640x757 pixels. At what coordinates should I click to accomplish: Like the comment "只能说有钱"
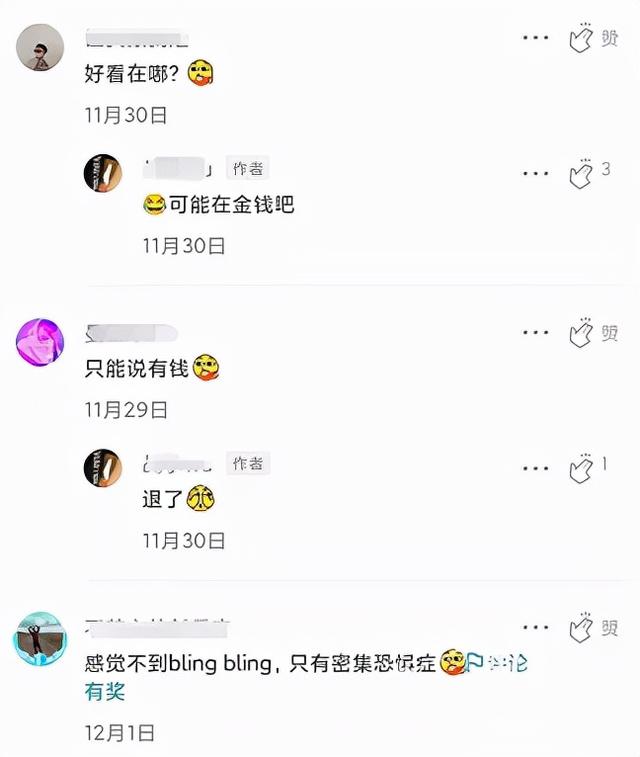(x=582, y=334)
